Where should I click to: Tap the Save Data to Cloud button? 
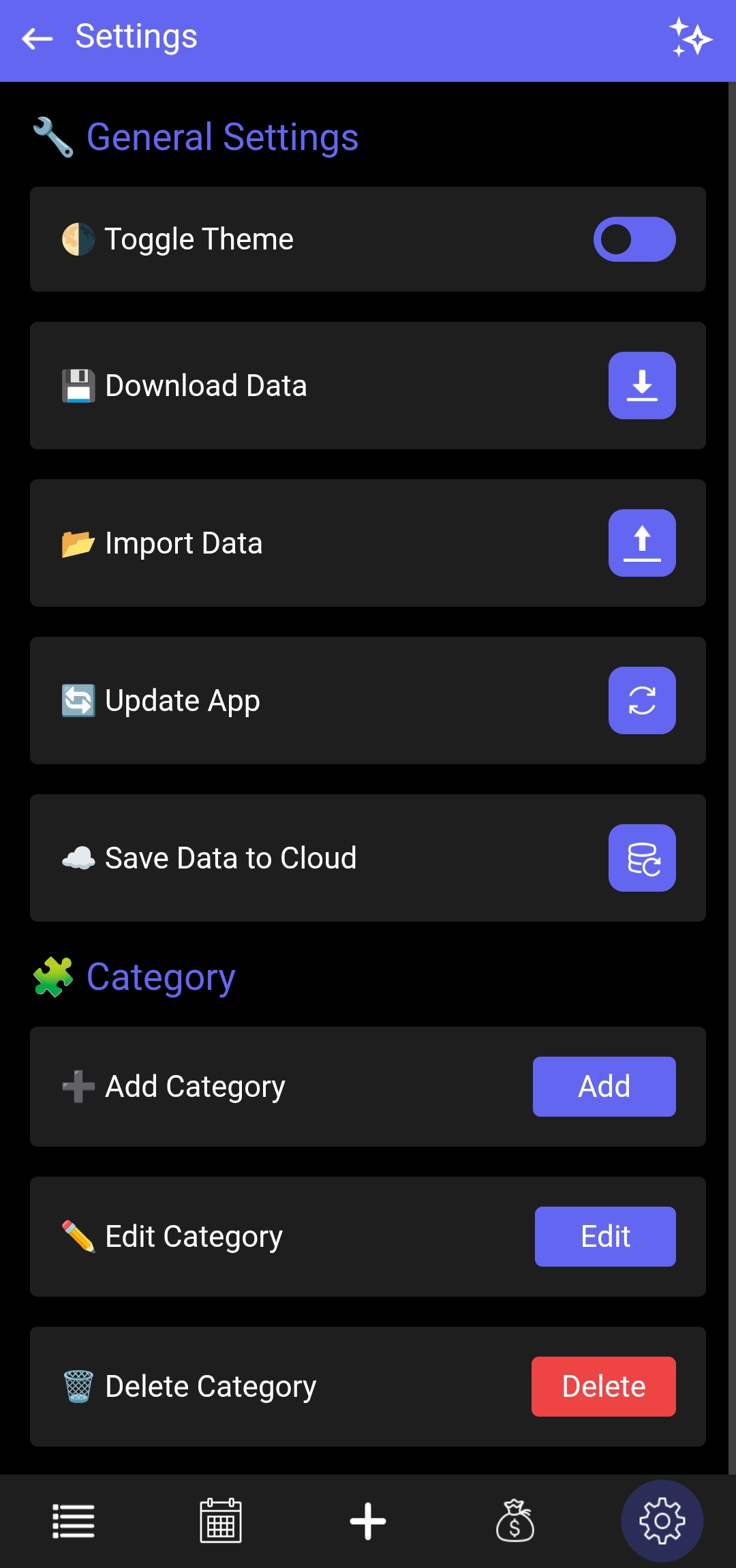641,858
